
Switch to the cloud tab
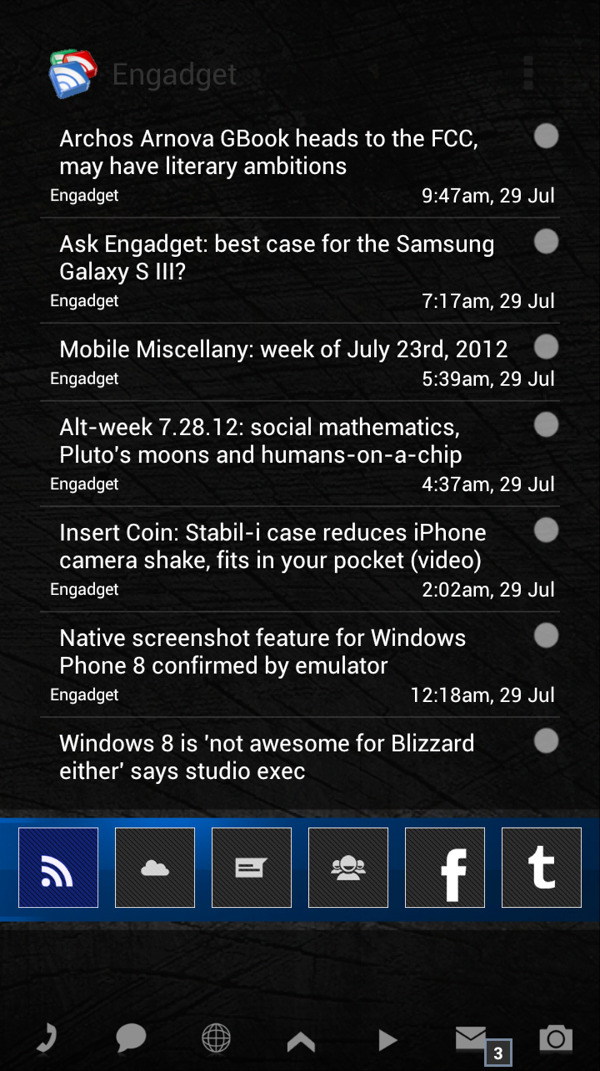[155, 868]
